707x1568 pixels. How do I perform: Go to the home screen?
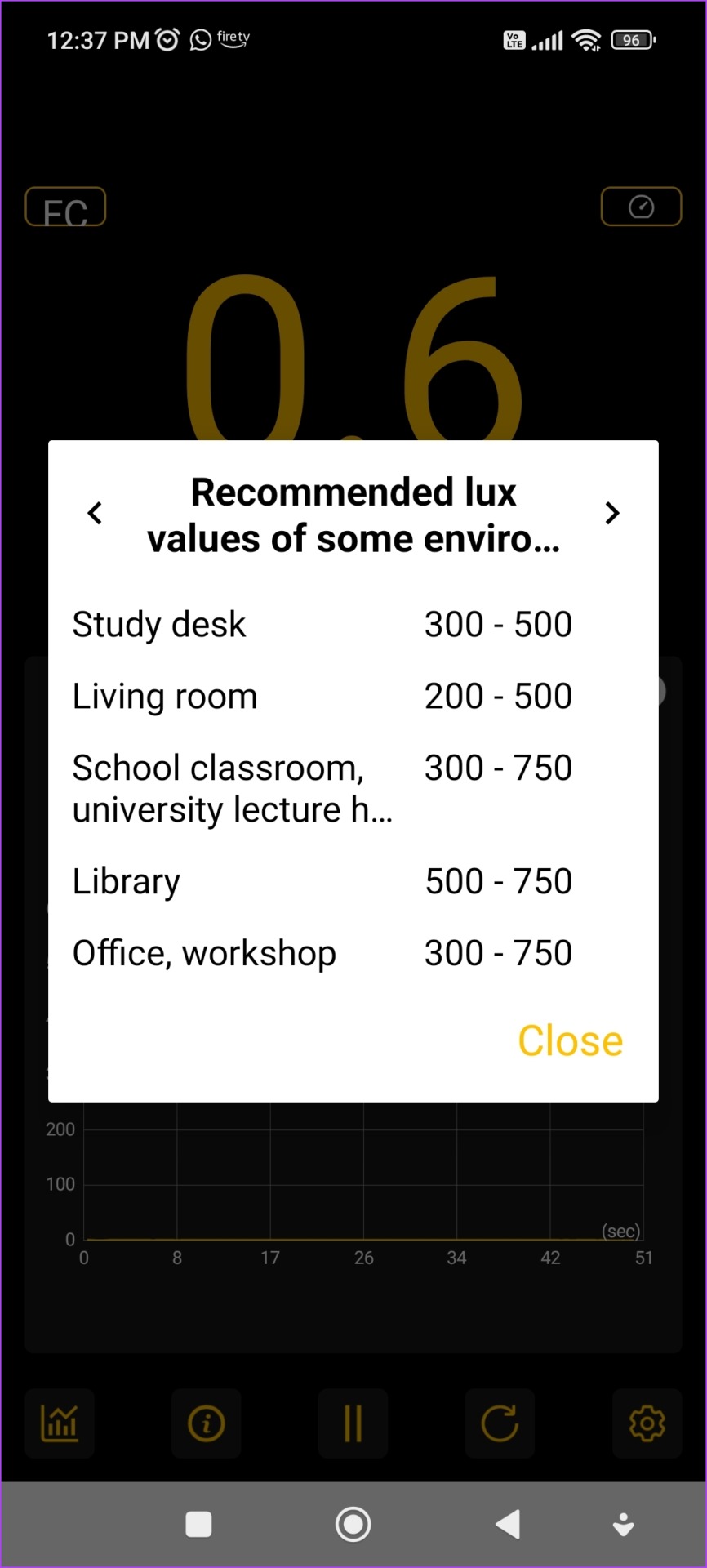(353, 1524)
